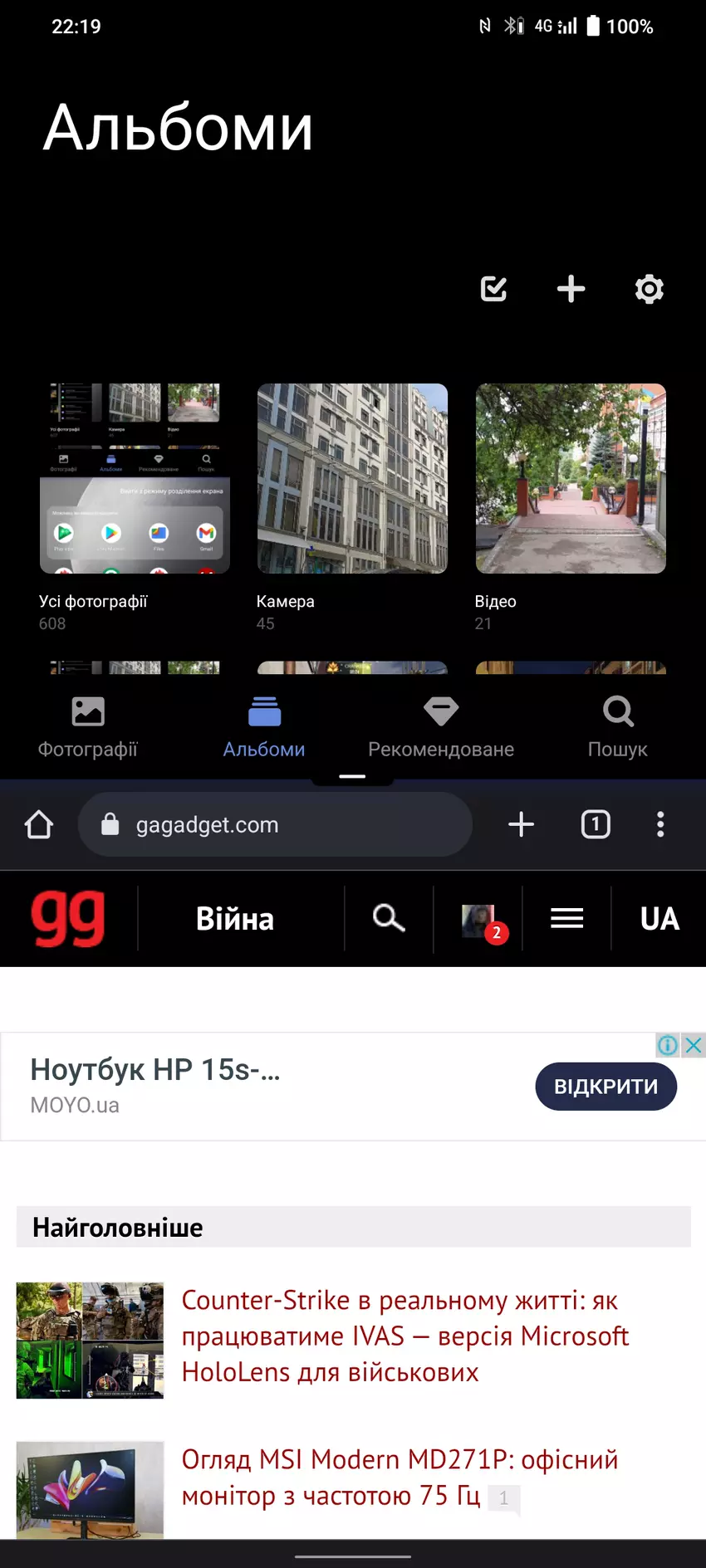The image size is (706, 1568).
Task: Open the Камера album
Action: click(352, 479)
